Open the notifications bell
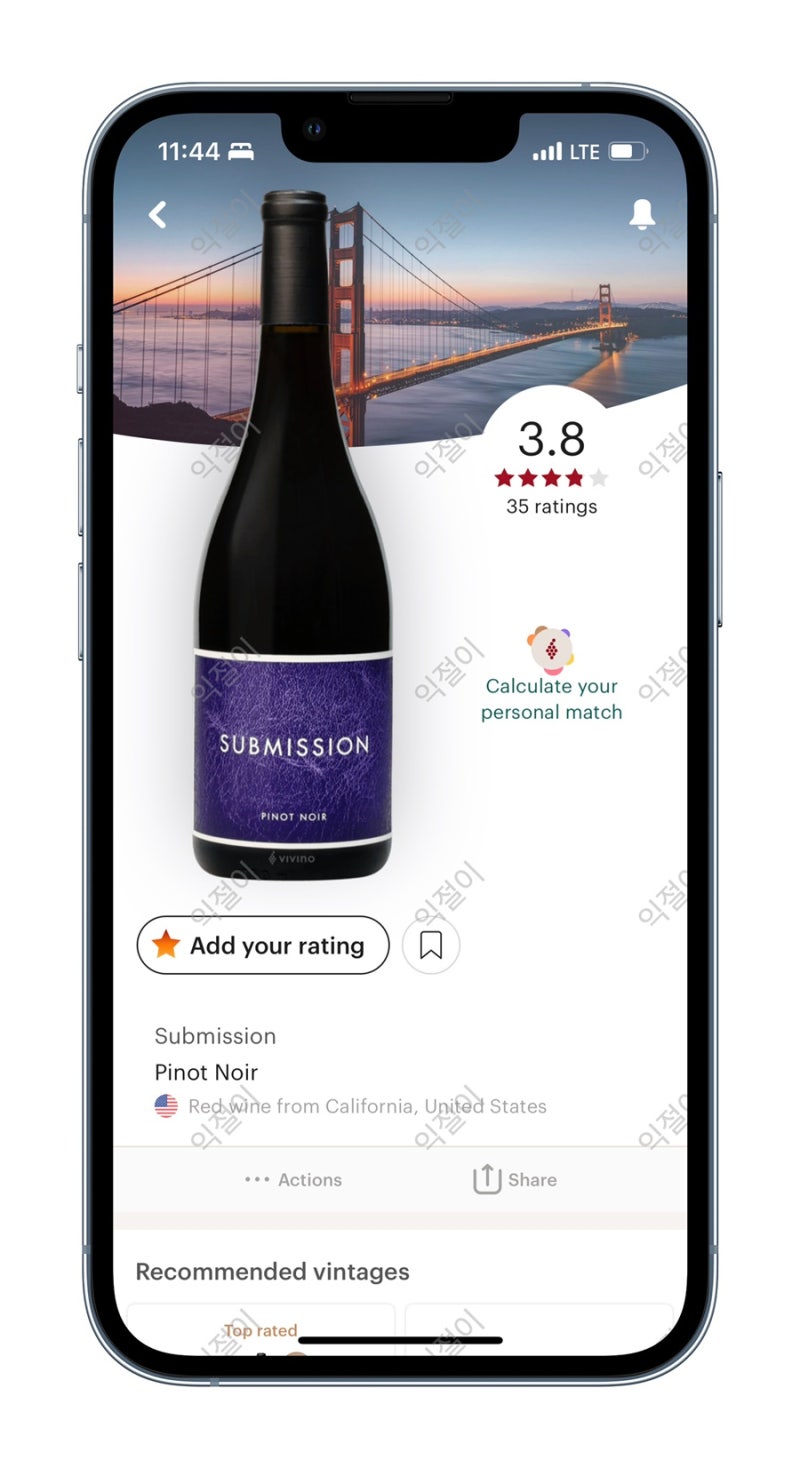Screen dimensions: 800x1468 coord(642,214)
